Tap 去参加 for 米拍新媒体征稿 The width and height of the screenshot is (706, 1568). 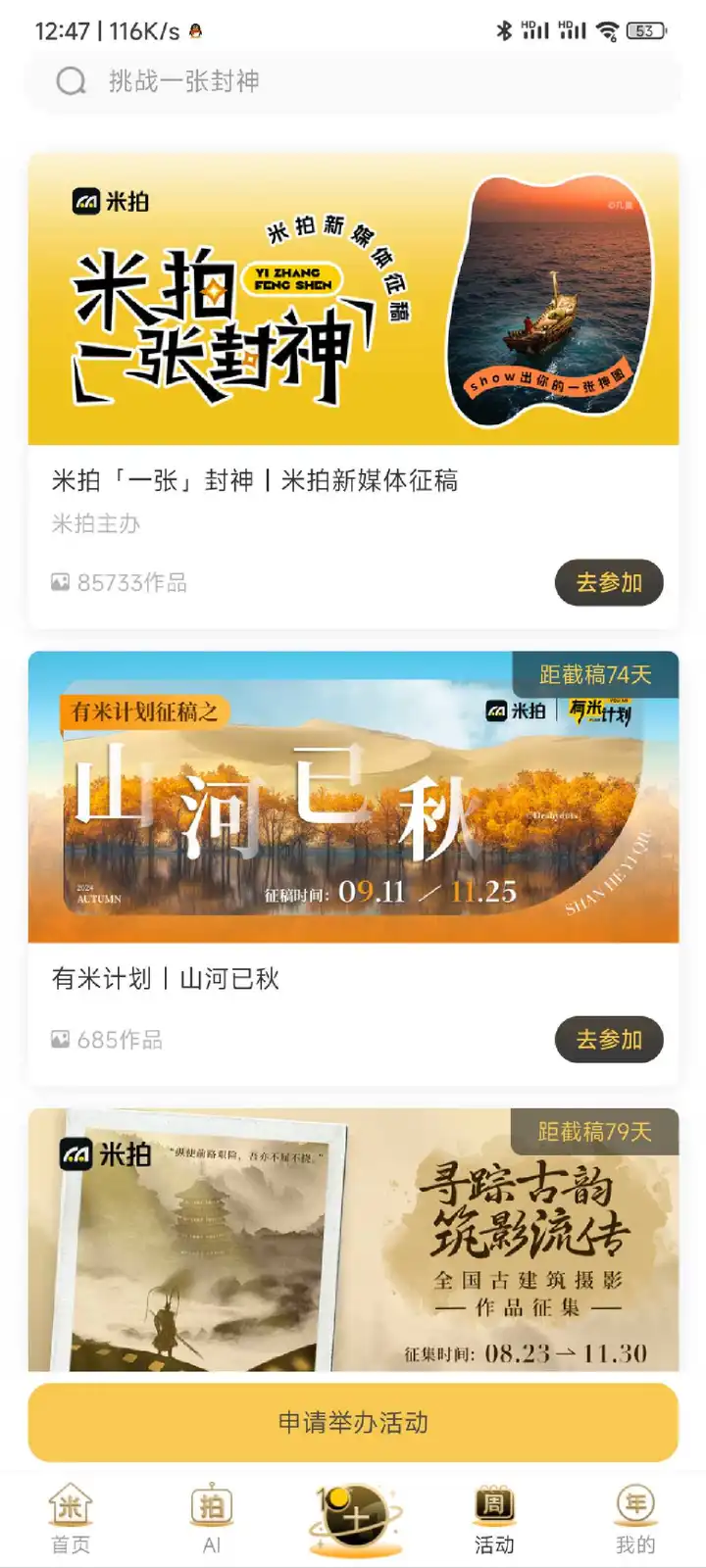608,583
